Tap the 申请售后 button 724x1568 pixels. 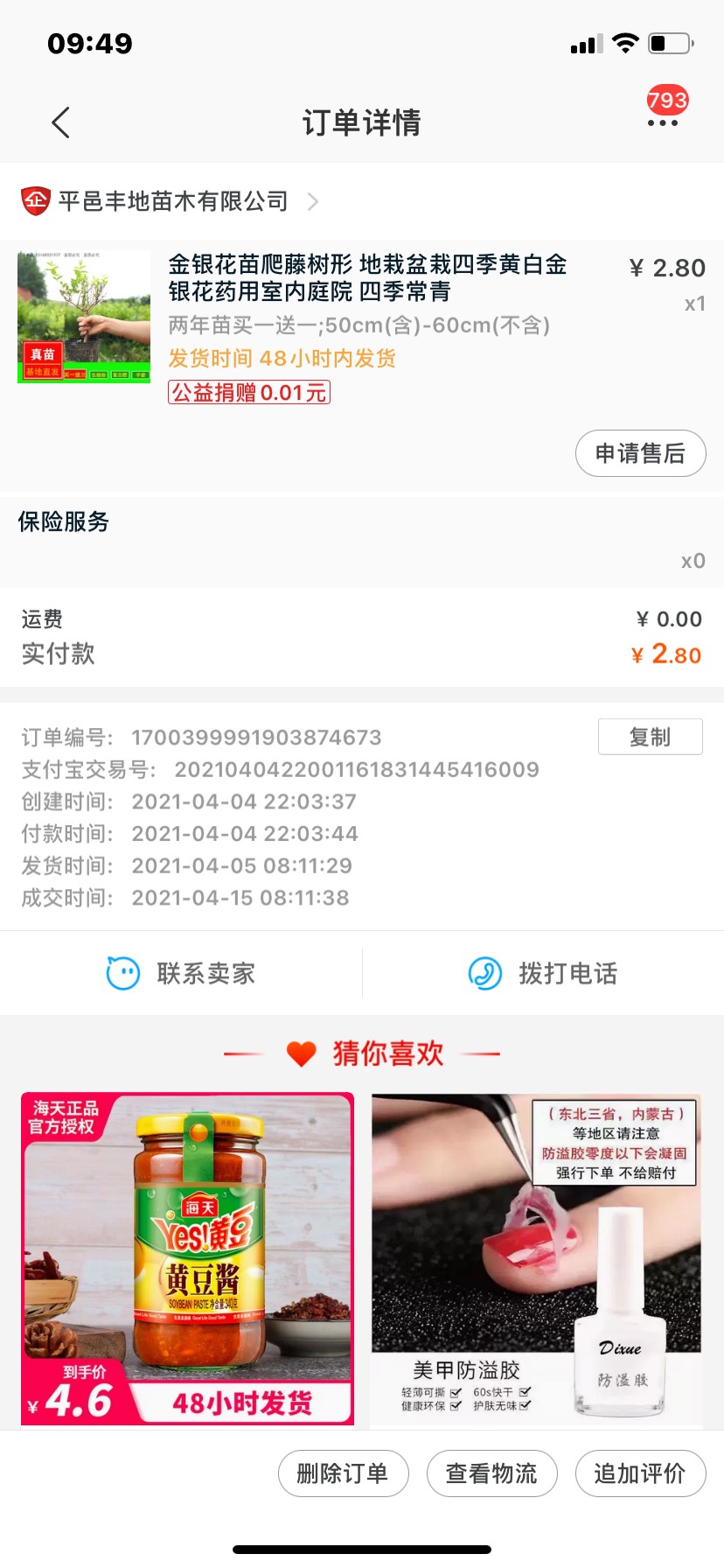click(x=640, y=453)
